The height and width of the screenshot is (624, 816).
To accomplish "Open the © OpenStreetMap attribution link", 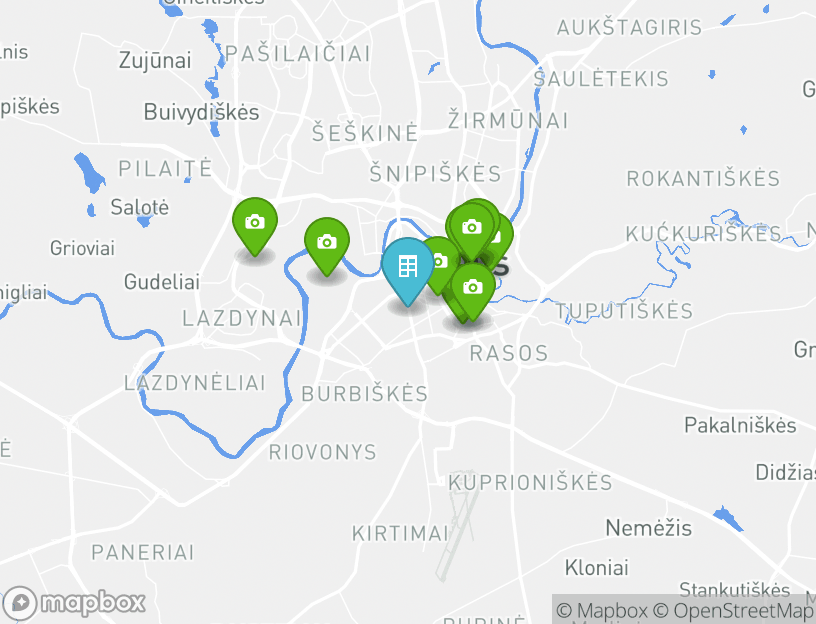I will point(734,610).
